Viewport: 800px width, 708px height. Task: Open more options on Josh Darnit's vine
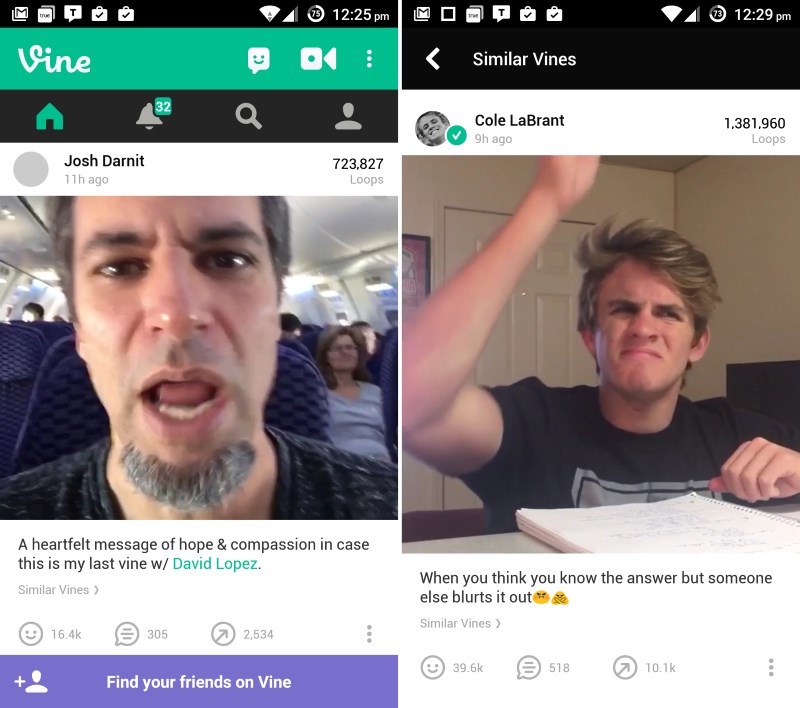coord(369,634)
